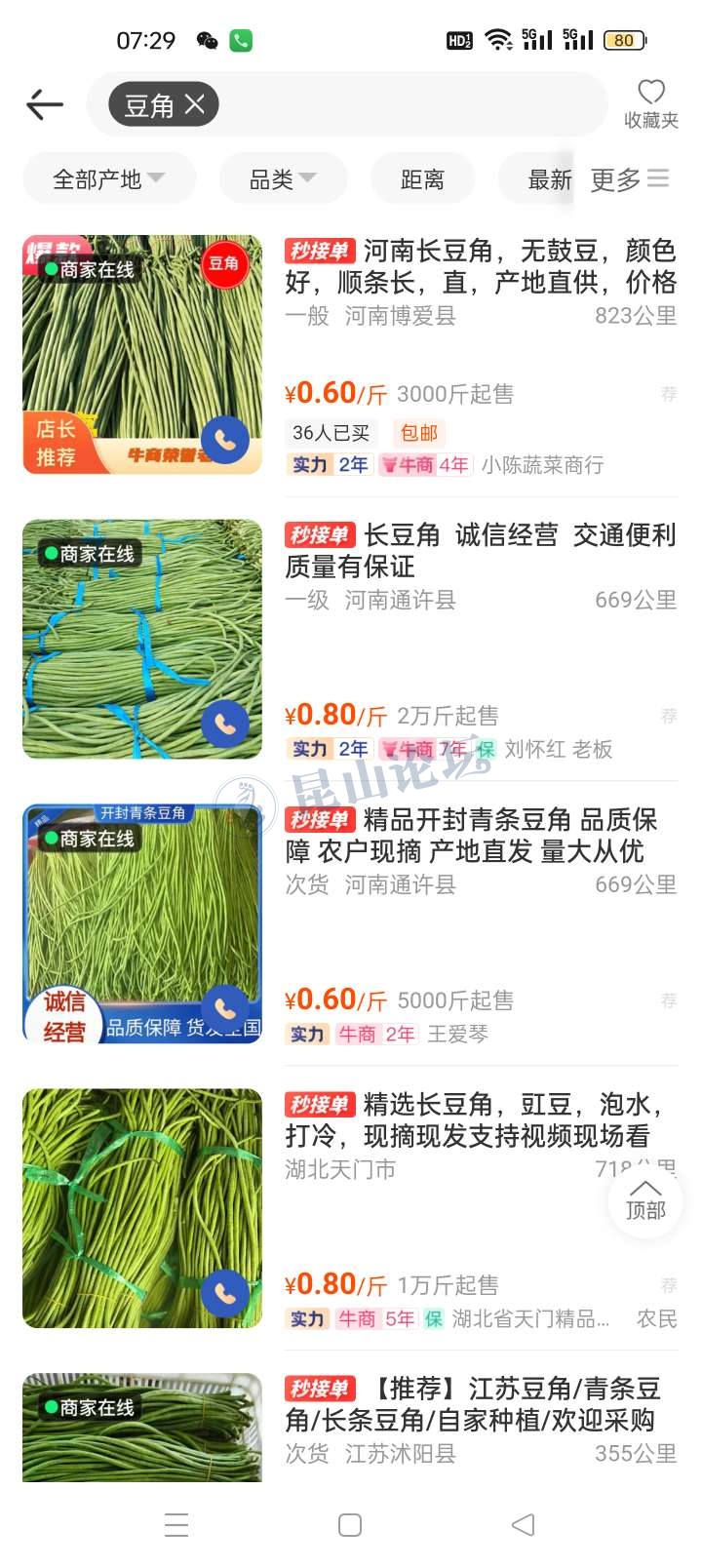The height and width of the screenshot is (1568, 702).
Task: Expand the 品类 category dropdown
Action: (283, 179)
